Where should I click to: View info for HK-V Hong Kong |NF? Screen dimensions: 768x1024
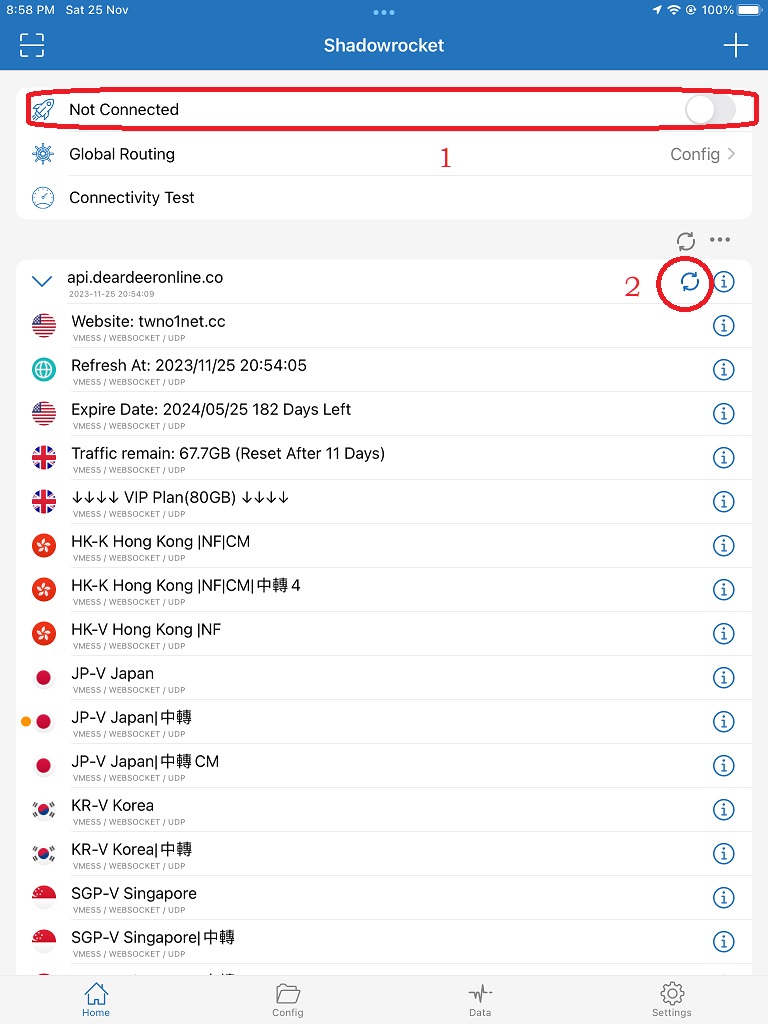[724, 634]
